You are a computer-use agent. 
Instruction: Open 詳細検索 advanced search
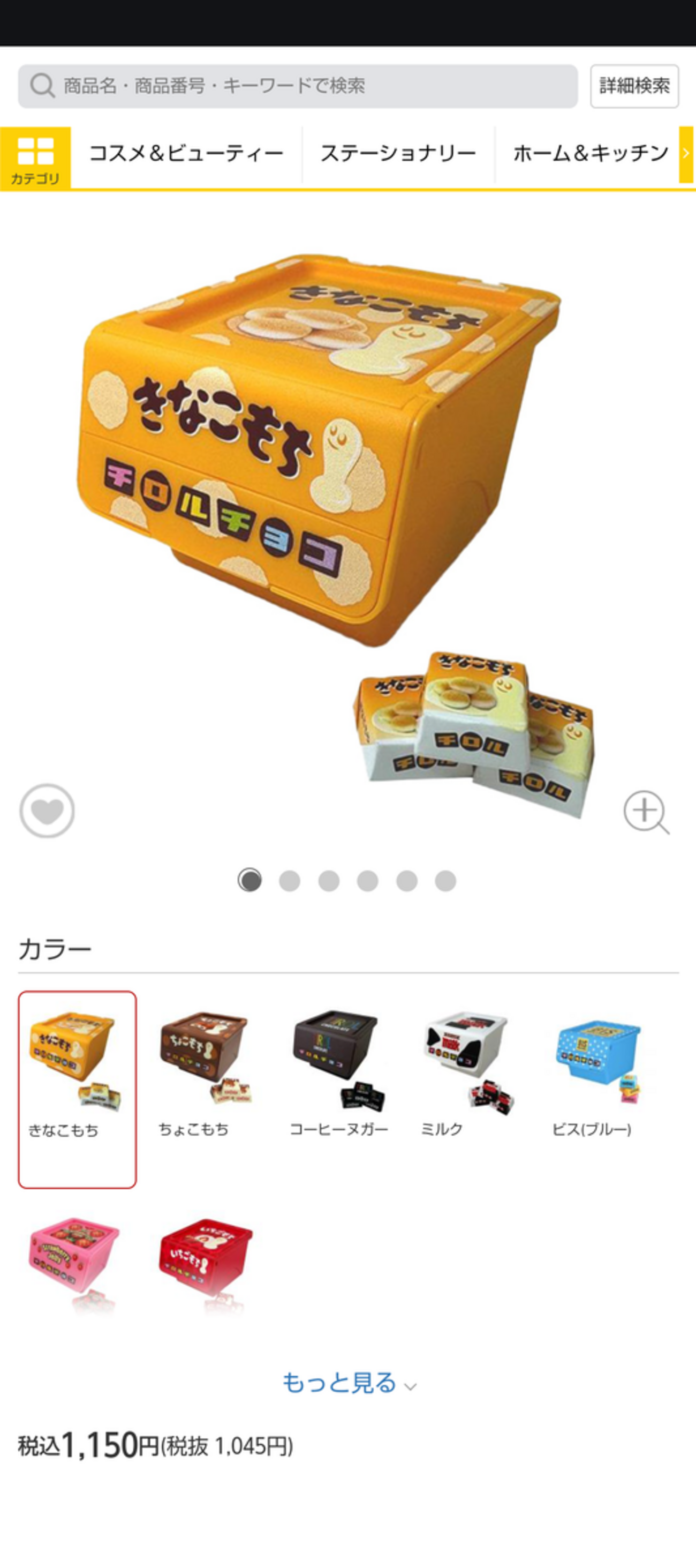634,86
